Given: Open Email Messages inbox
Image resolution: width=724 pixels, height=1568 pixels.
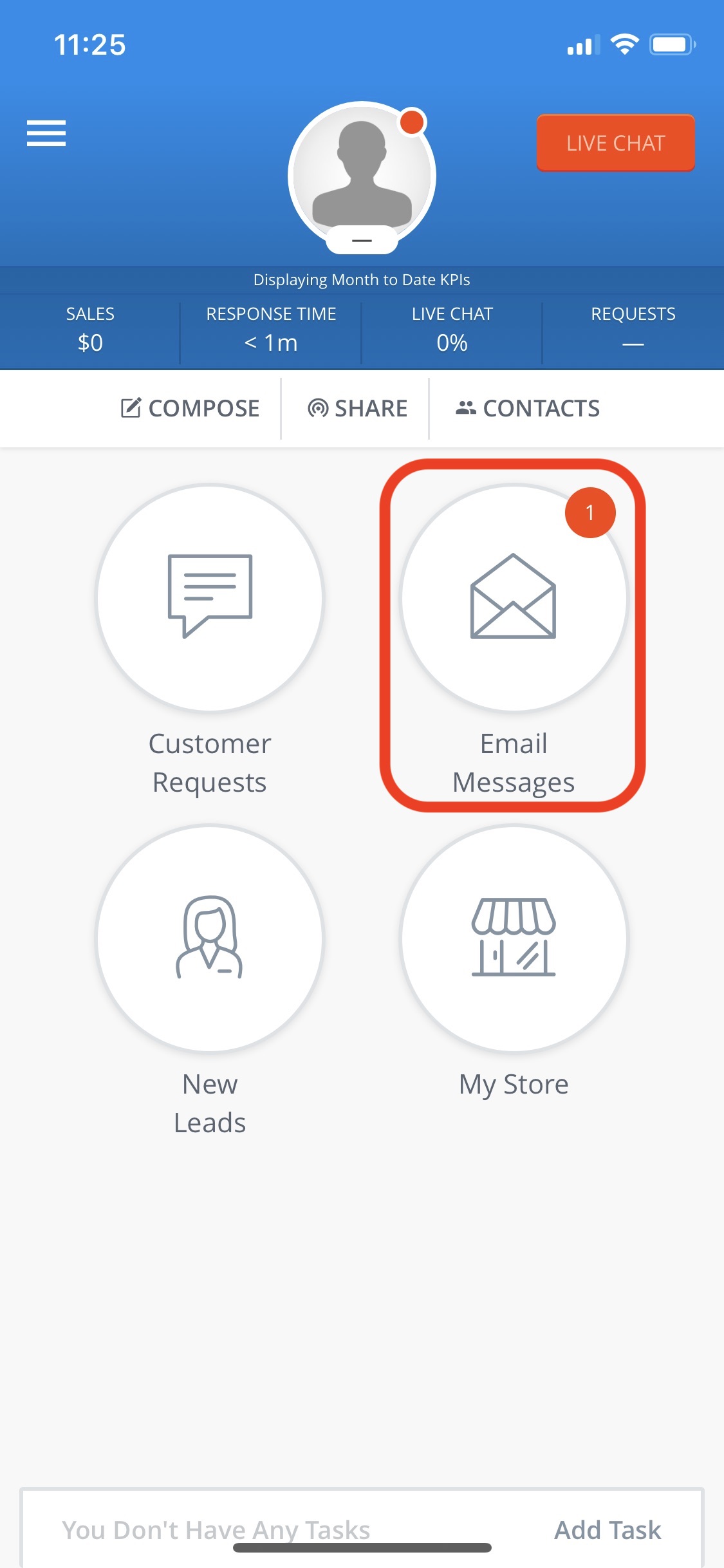Looking at the screenshot, I should click(513, 599).
